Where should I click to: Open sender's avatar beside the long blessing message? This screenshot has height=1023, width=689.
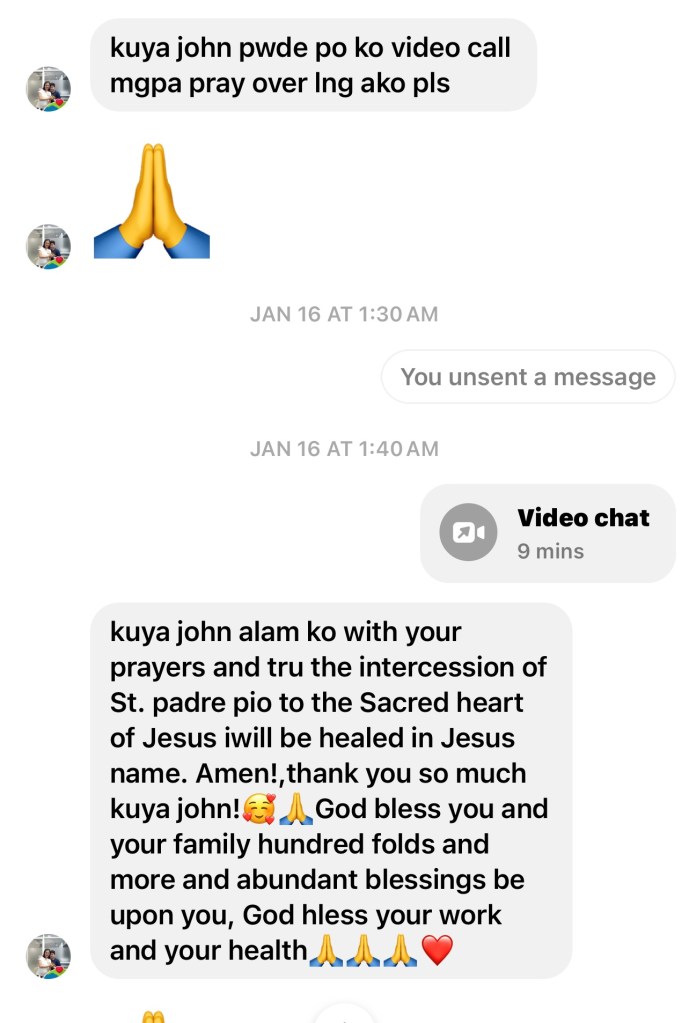(x=48, y=956)
